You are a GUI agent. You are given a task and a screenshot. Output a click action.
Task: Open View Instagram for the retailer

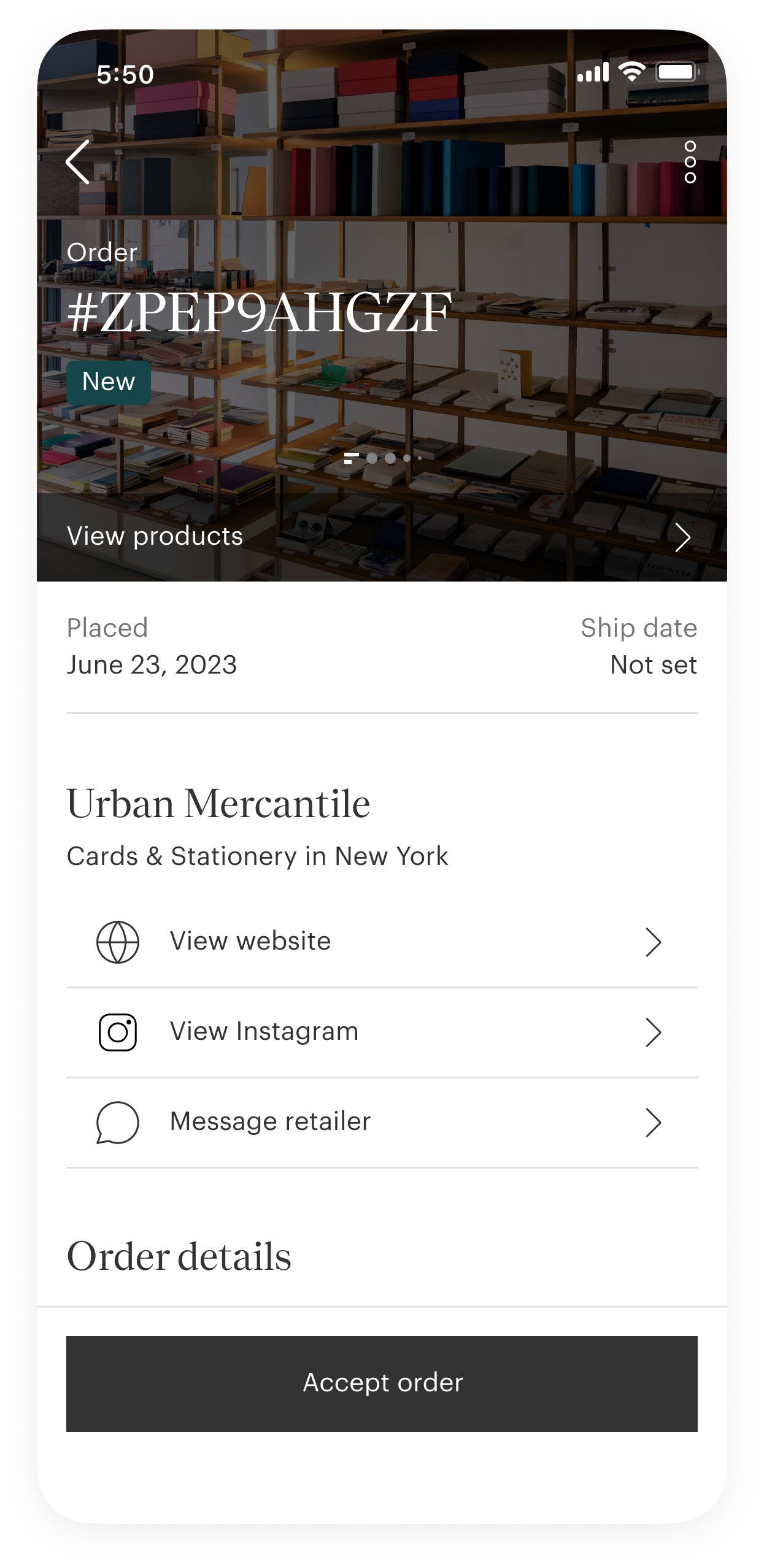pos(380,1032)
